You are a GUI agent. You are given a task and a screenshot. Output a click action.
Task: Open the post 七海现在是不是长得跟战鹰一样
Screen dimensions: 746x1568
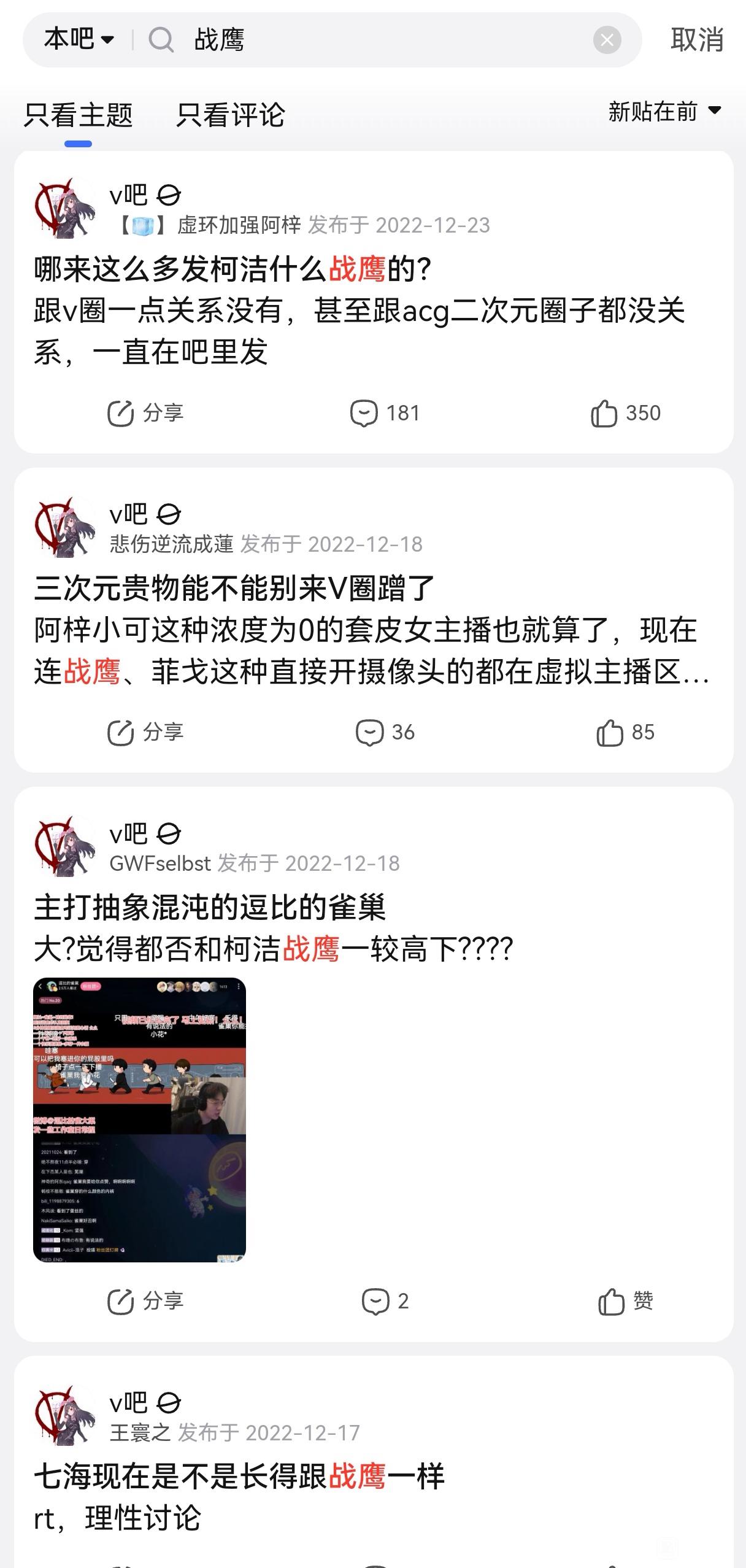(239, 1476)
